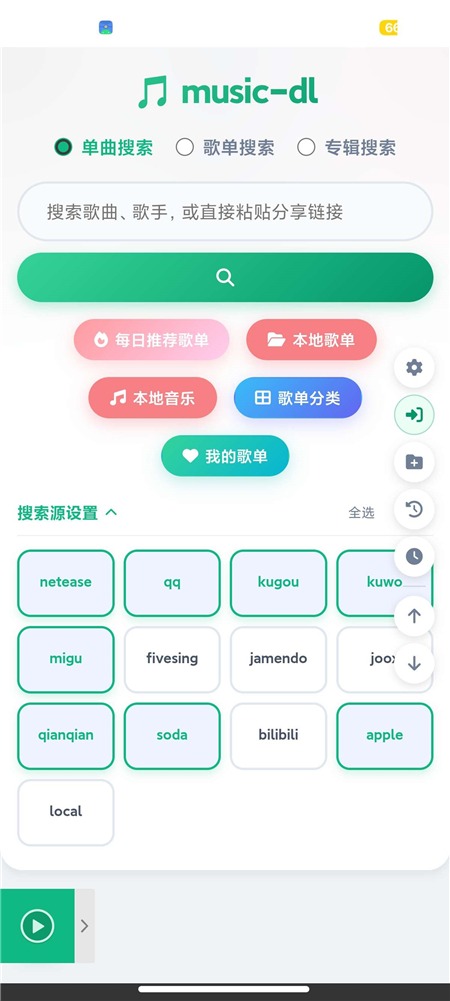The image size is (450, 1001).
Task: Open 本地歌单
Action: pyautogui.click(x=311, y=340)
